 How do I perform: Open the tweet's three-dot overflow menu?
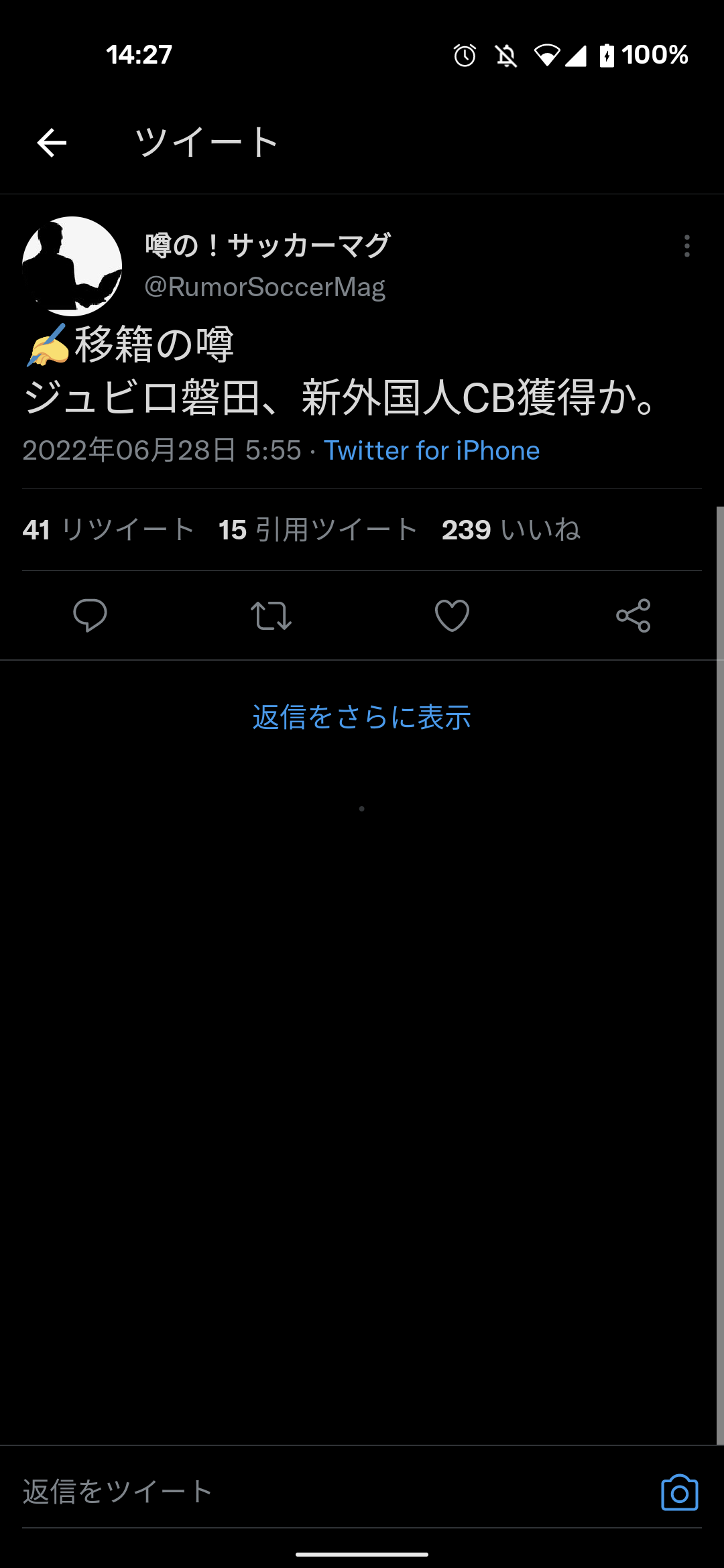point(686,246)
